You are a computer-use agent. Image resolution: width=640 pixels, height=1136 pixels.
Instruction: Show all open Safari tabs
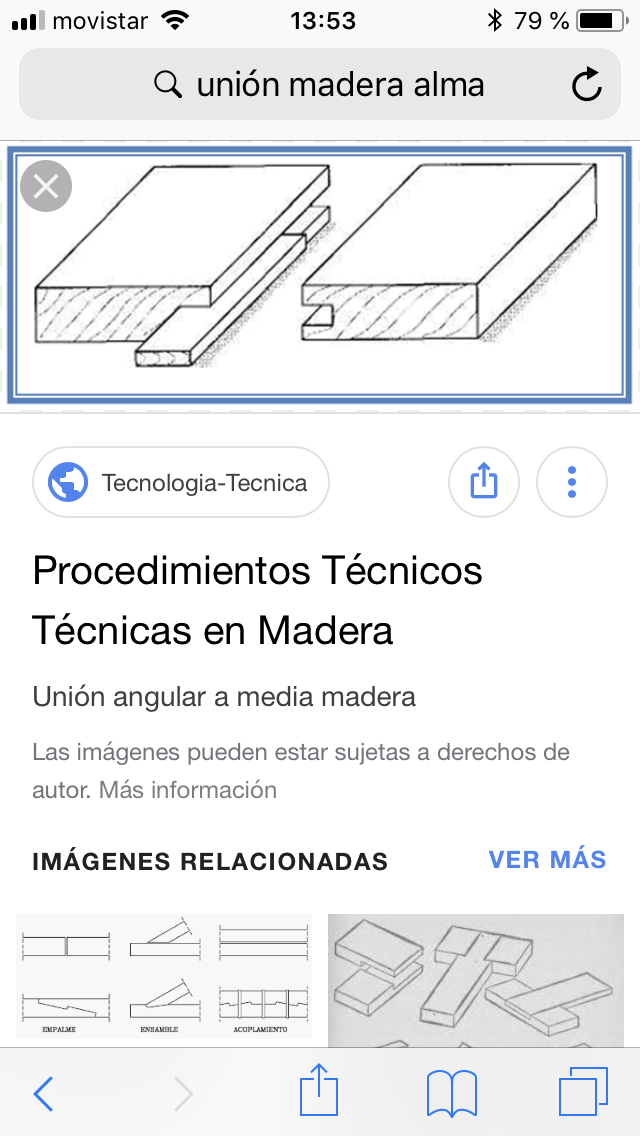[583, 1093]
